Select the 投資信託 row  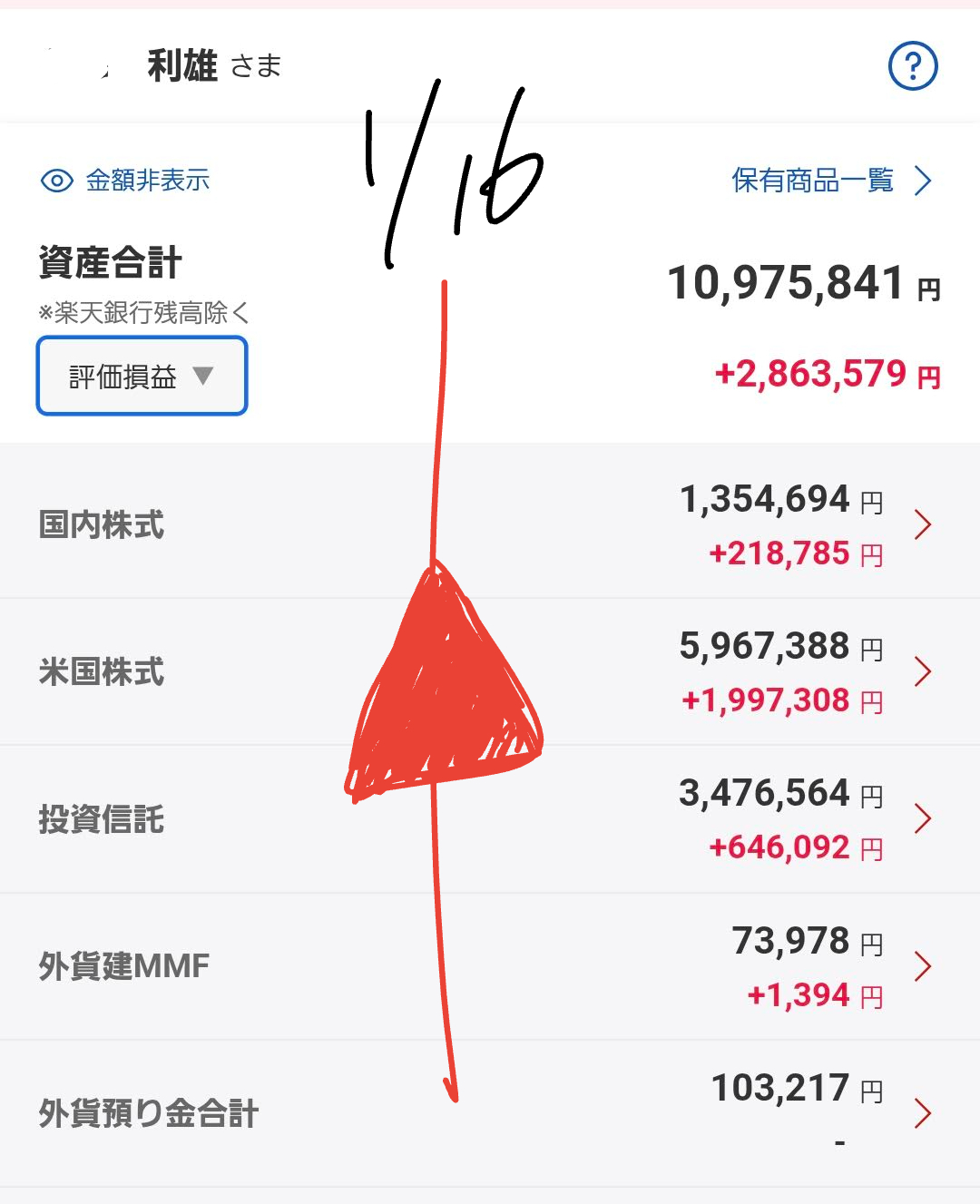coord(490,819)
